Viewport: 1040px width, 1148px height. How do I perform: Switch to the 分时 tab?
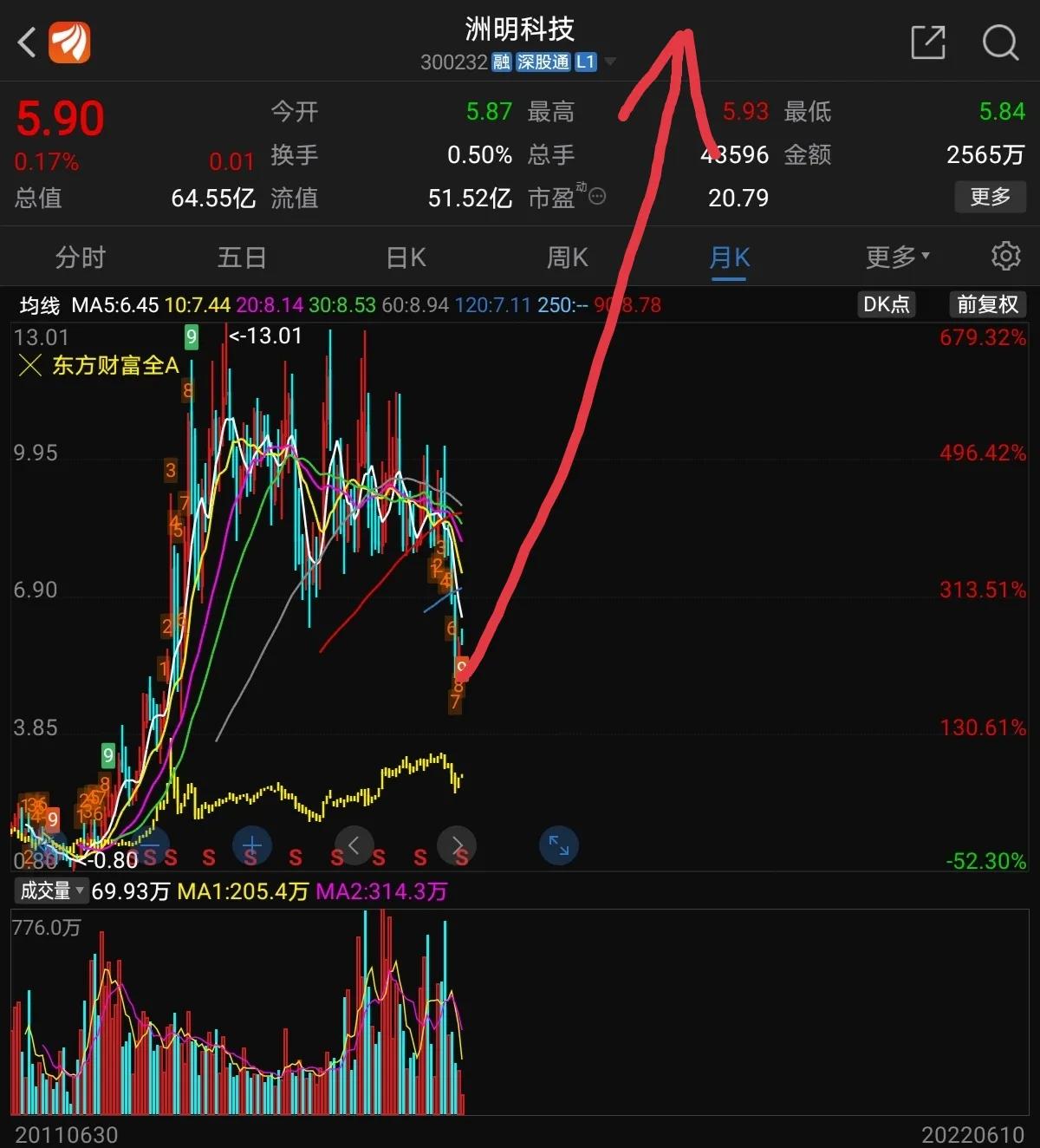[81, 257]
